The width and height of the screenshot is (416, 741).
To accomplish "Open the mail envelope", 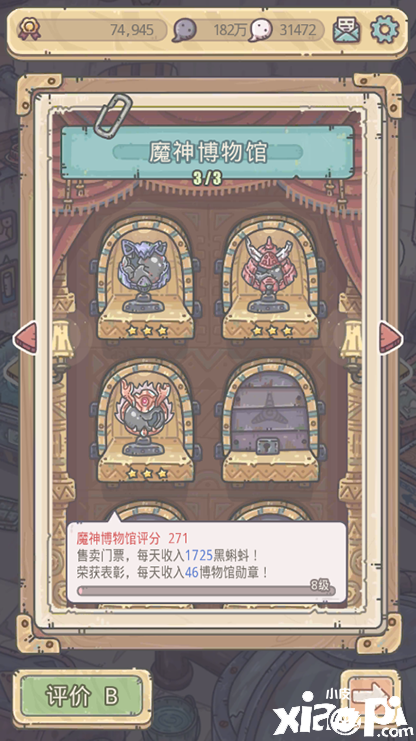I will [x=346, y=30].
